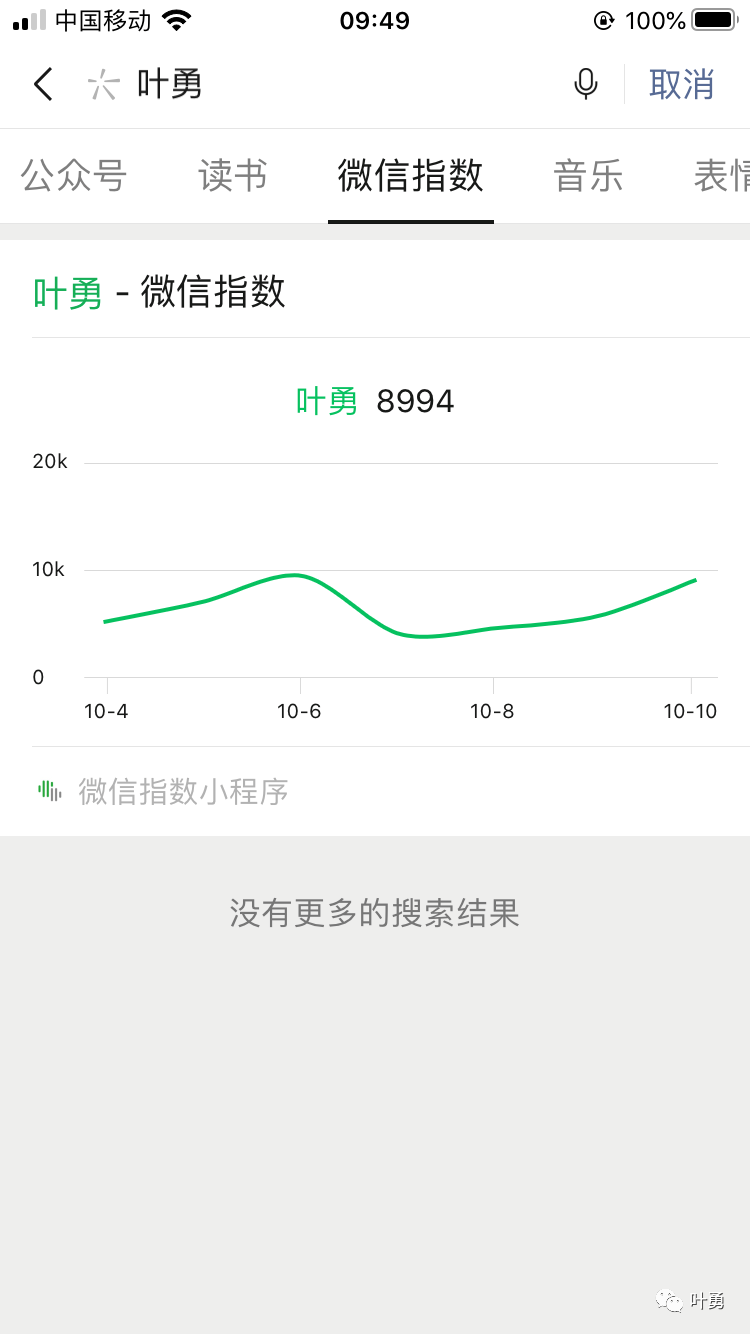Select the 微信指数 tab
The image size is (750, 1334).
[411, 176]
